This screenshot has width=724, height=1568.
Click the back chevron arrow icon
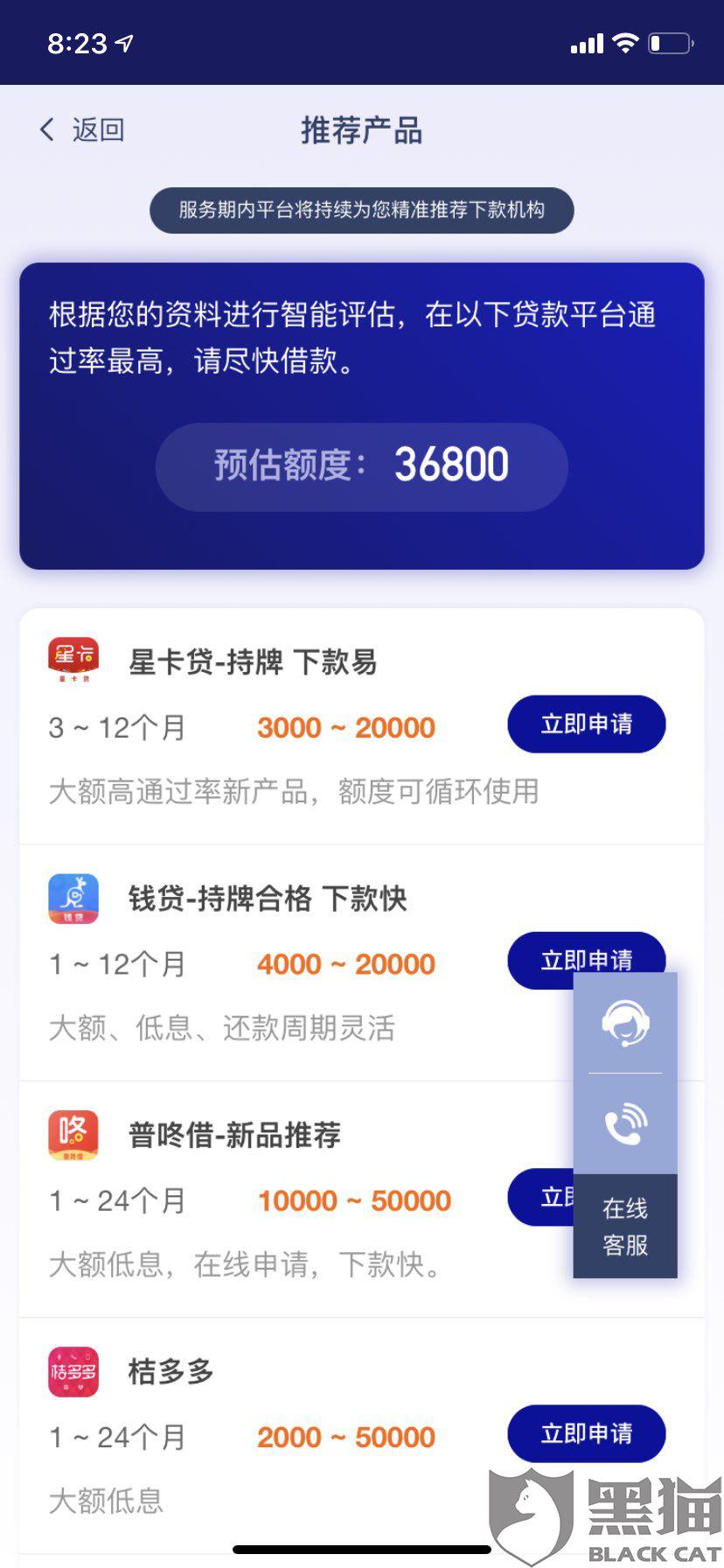pos(45,129)
